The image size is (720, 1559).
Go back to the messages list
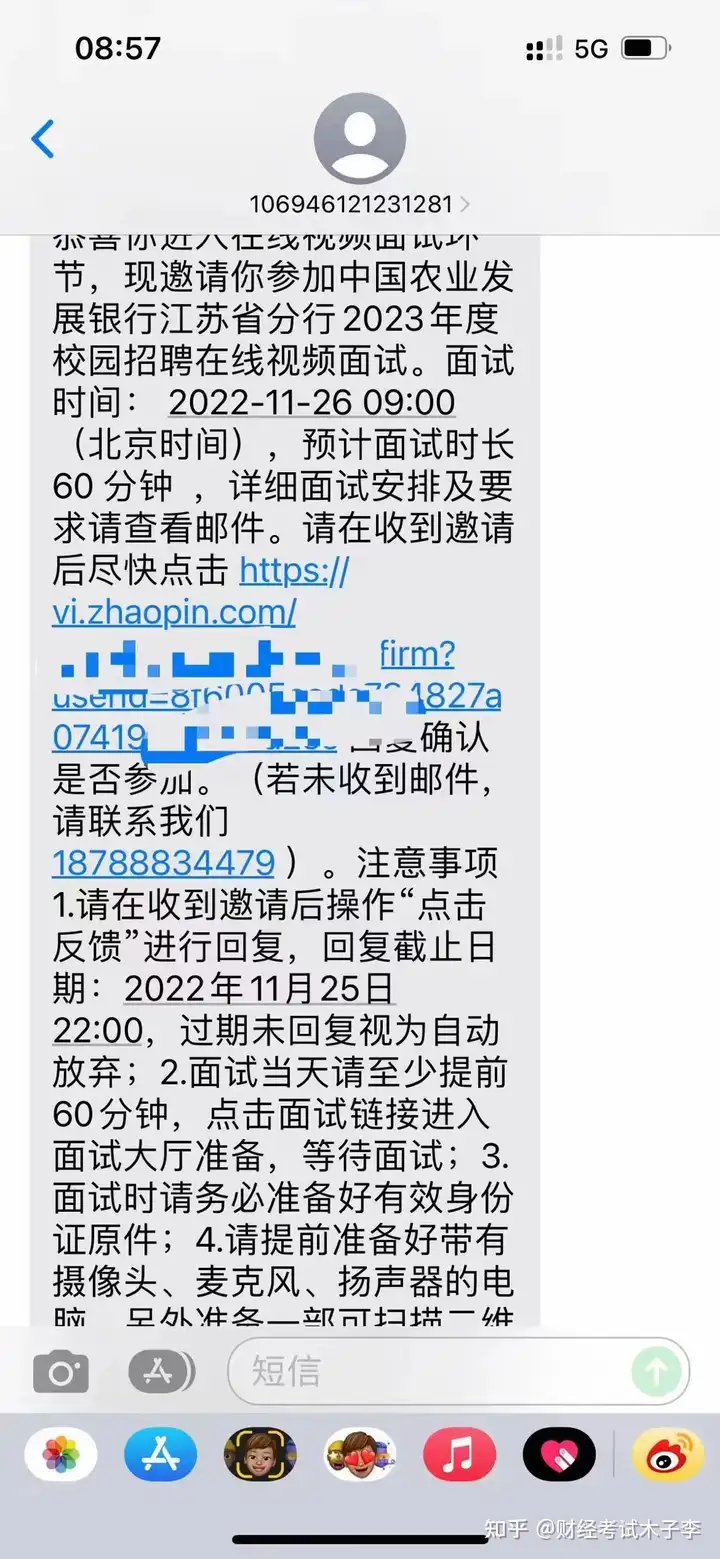point(43,140)
